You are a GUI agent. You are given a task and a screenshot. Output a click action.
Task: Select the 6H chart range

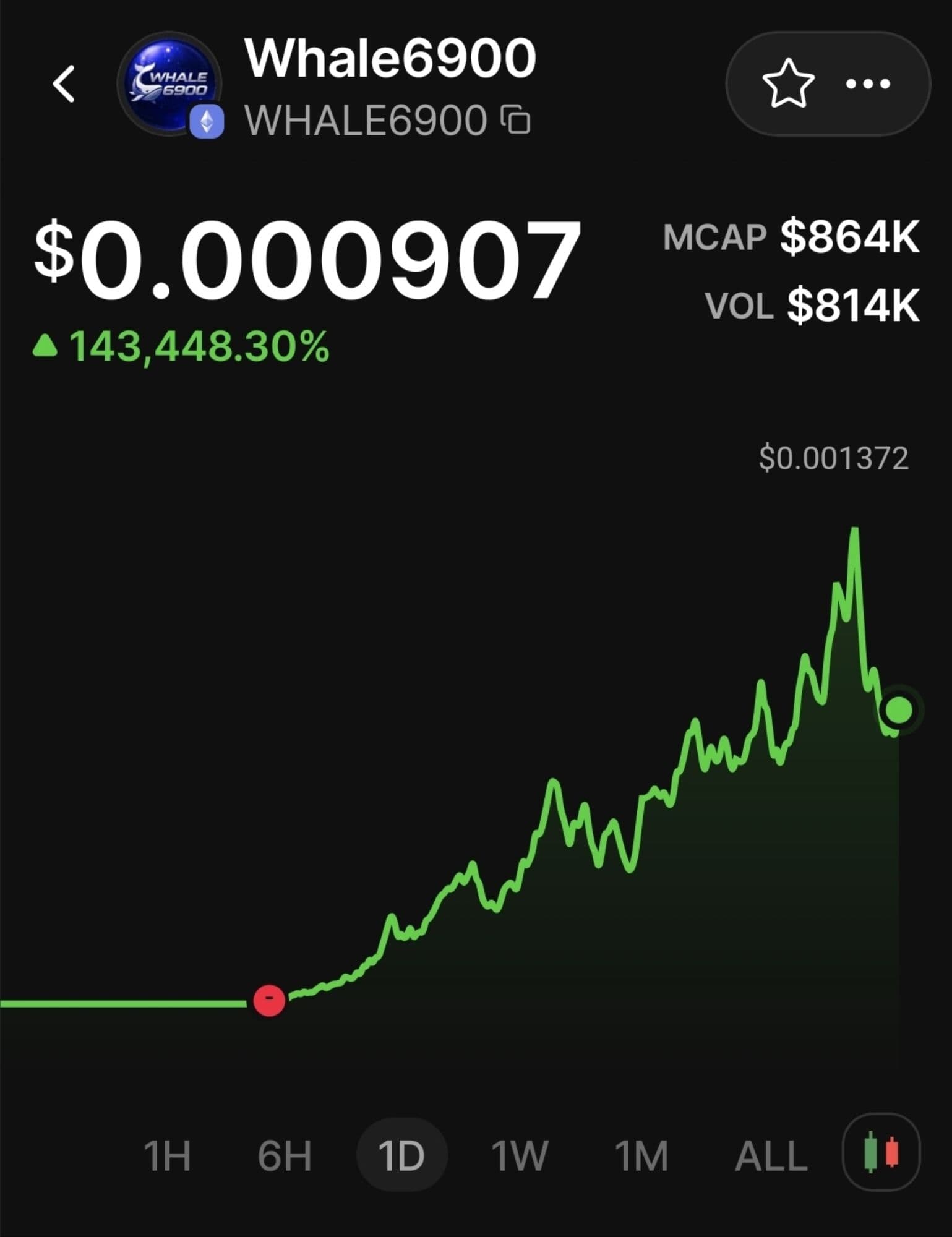pyautogui.click(x=285, y=1155)
